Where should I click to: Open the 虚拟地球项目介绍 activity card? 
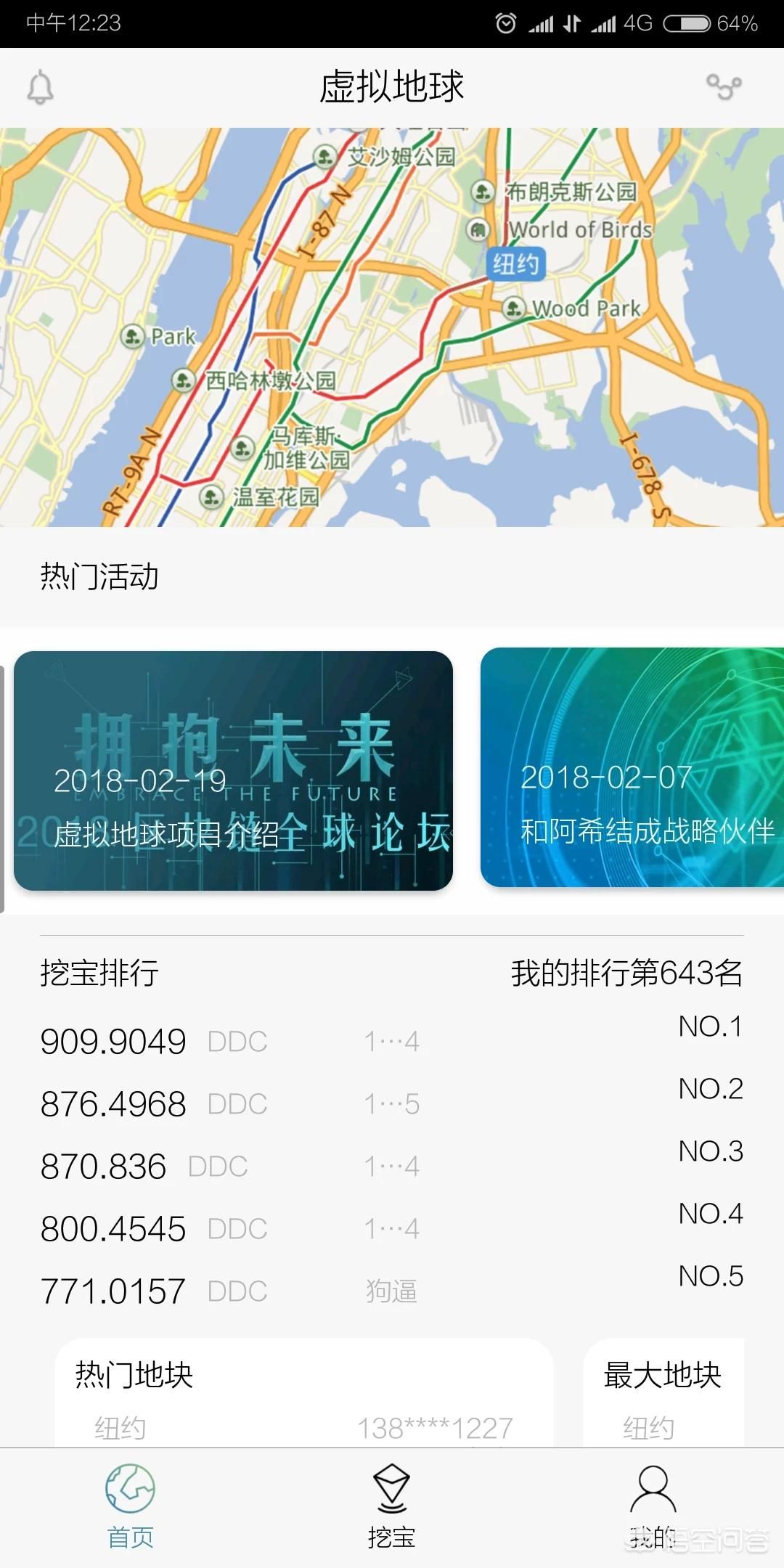pyautogui.click(x=233, y=770)
